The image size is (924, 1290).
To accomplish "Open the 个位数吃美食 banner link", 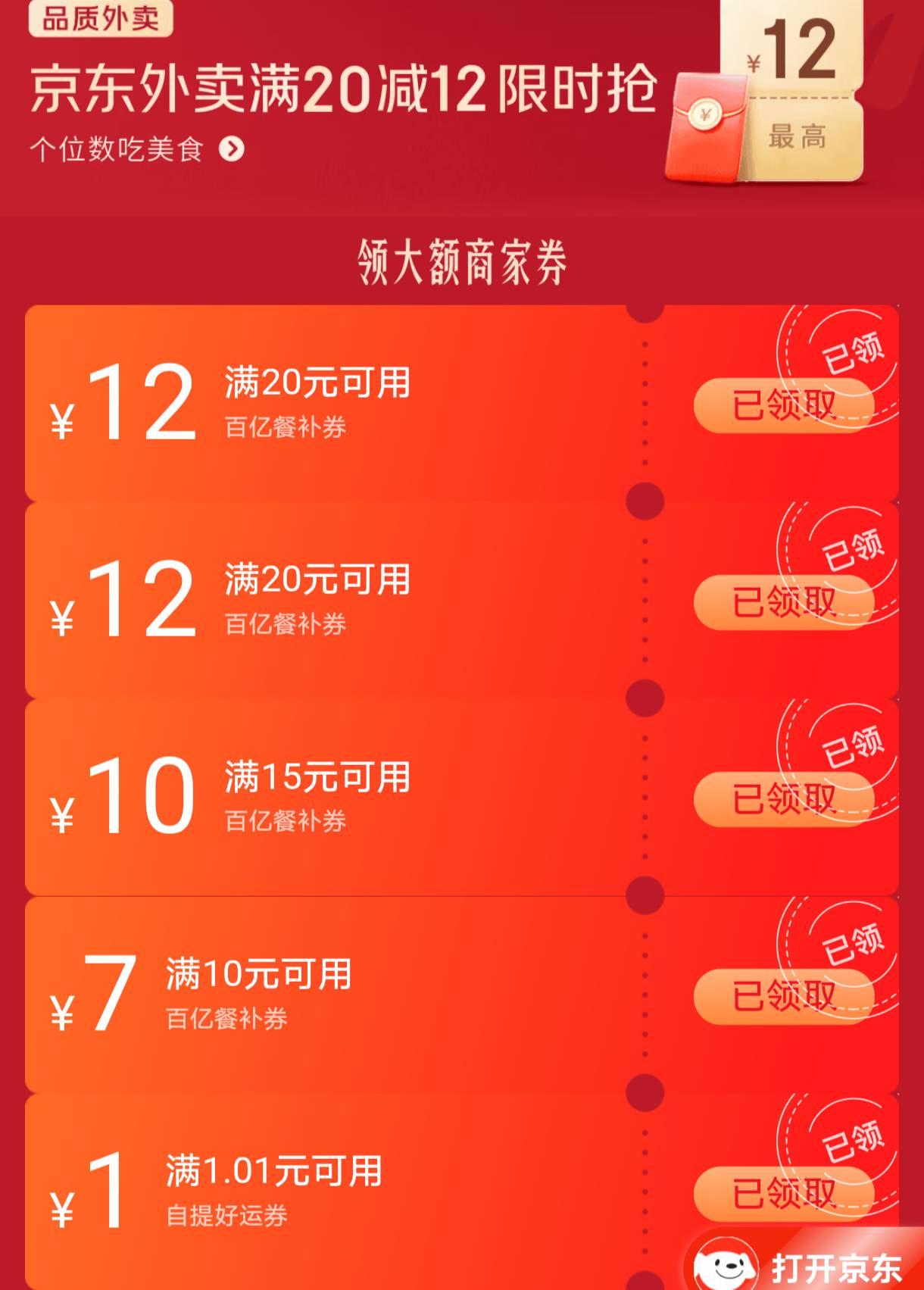I will point(137,149).
